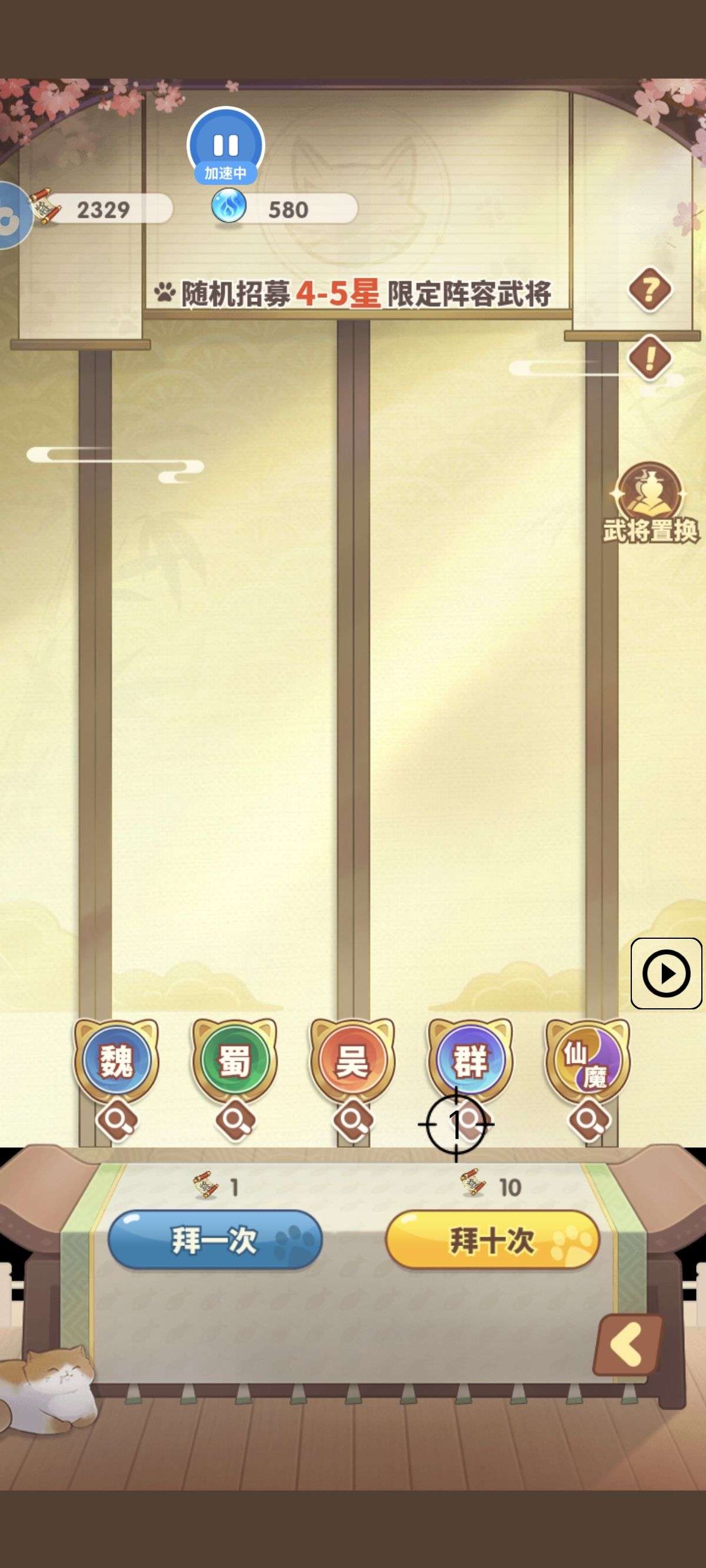This screenshot has width=706, height=1568.
Task: Open the exclamation mark info
Action: 650,358
